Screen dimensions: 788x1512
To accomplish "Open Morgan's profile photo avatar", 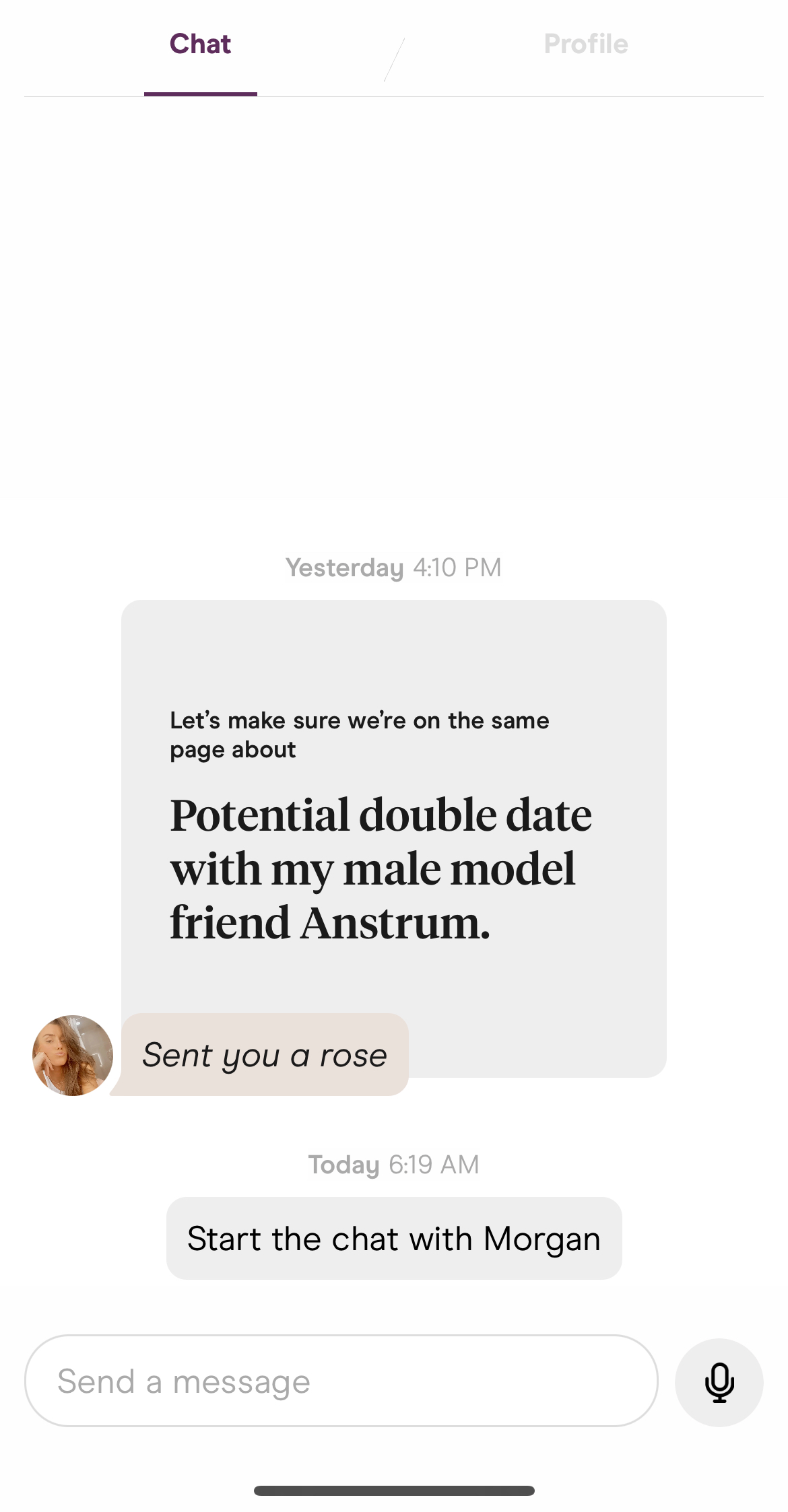I will [x=73, y=1055].
